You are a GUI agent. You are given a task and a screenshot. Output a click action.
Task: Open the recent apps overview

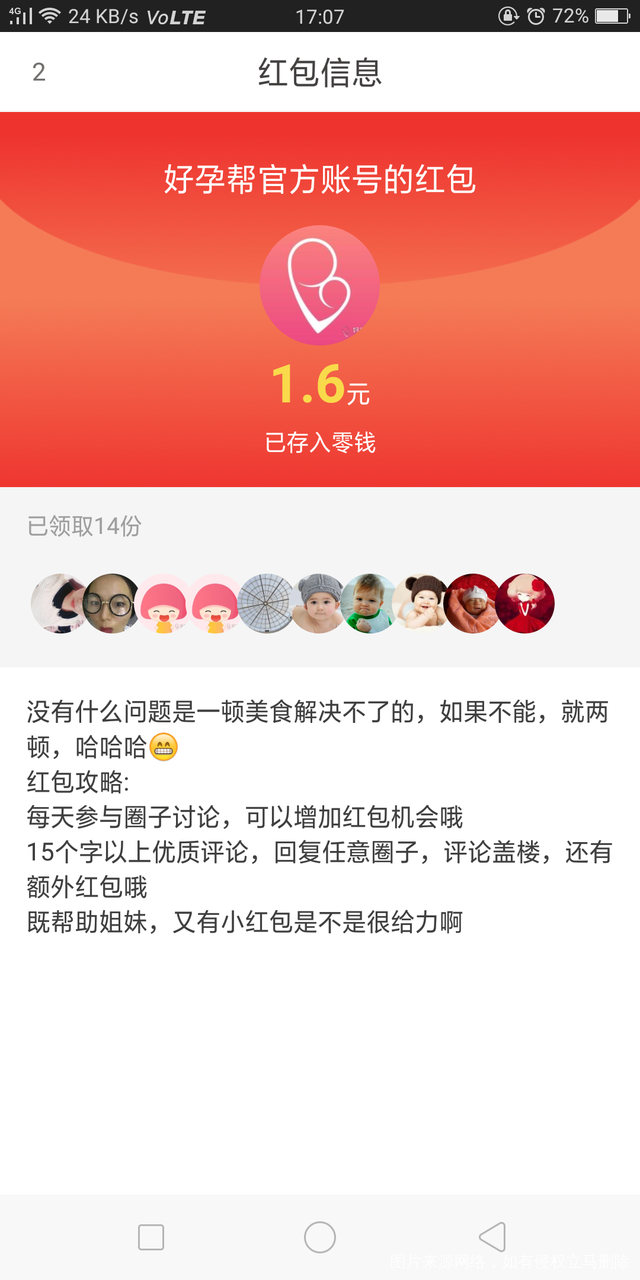[x=151, y=1237]
